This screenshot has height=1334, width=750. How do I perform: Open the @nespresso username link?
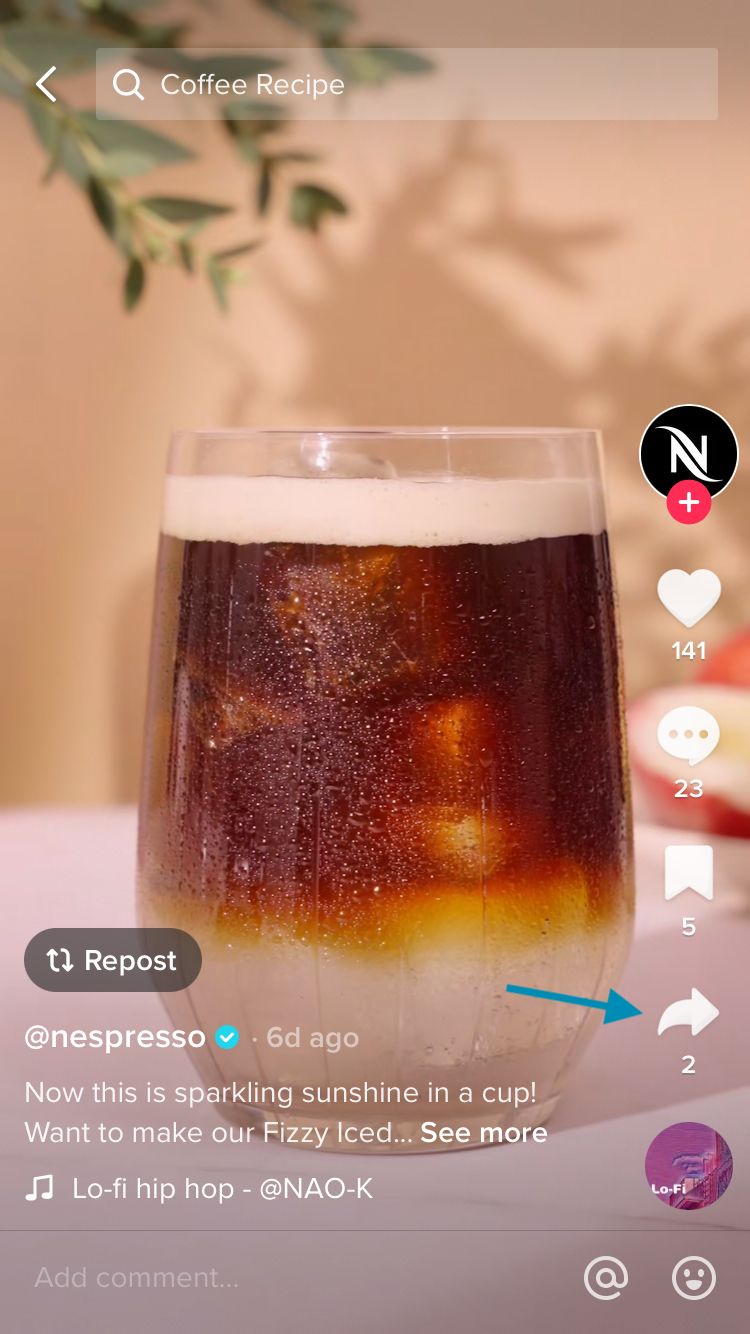[115, 1037]
